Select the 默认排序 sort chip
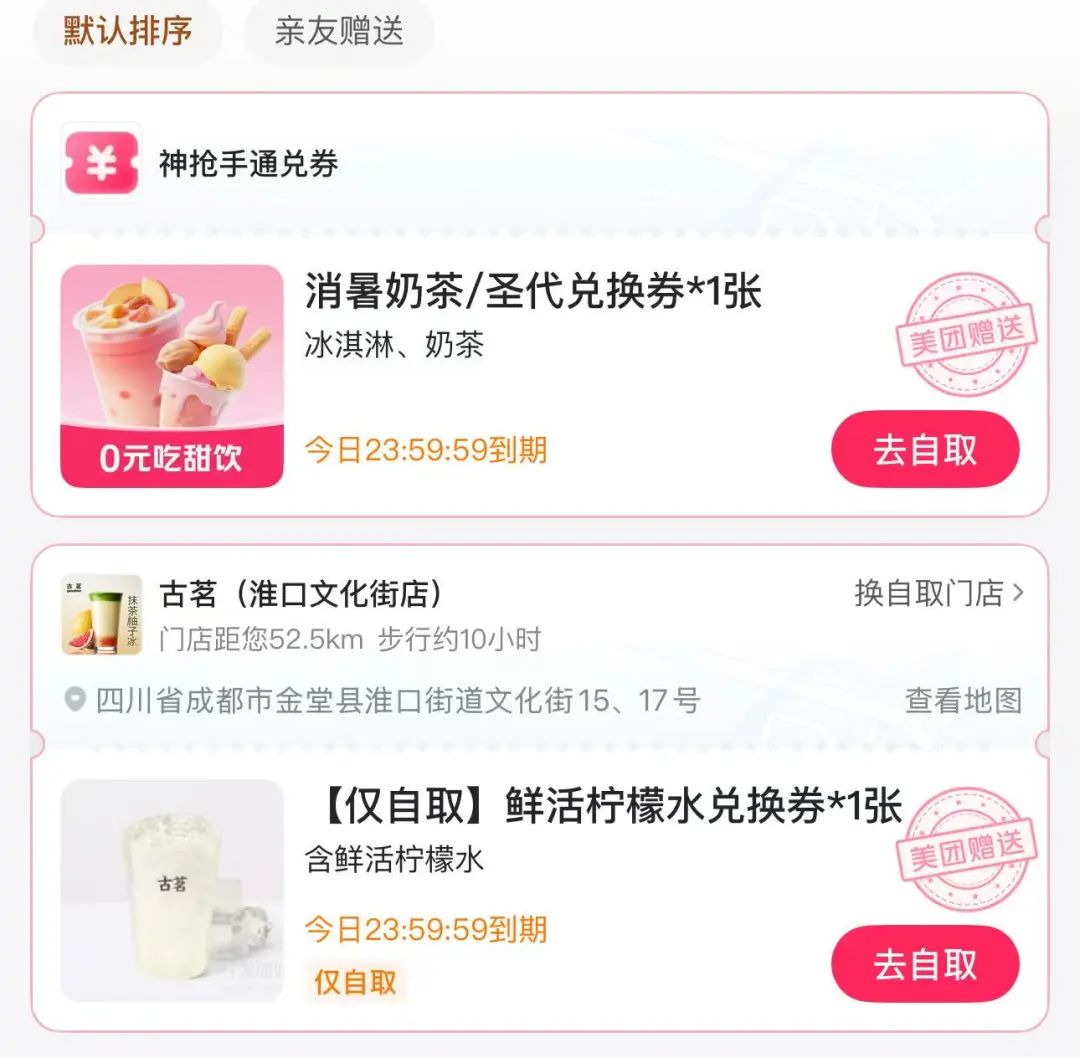This screenshot has height=1058, width=1080. coord(127,30)
